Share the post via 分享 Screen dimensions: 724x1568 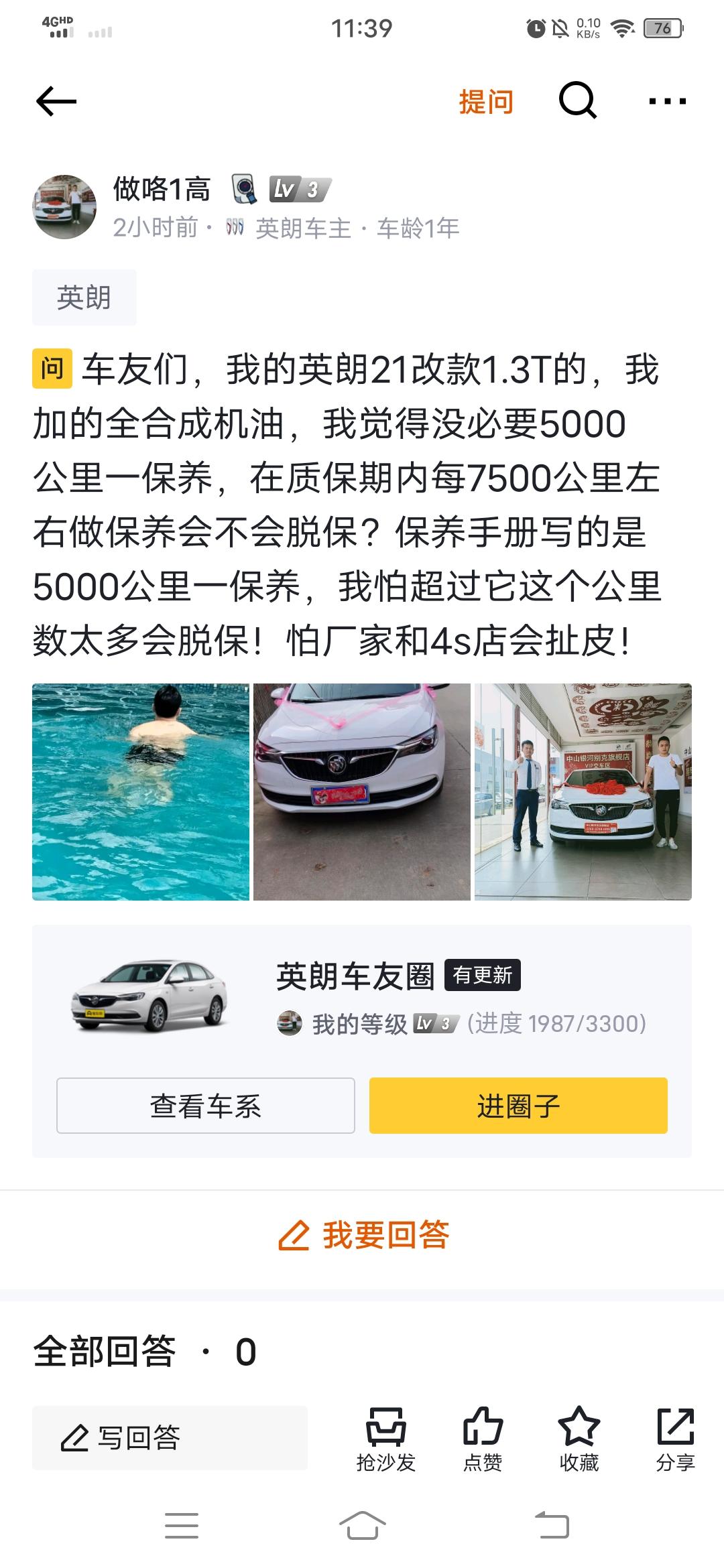[x=675, y=1439]
